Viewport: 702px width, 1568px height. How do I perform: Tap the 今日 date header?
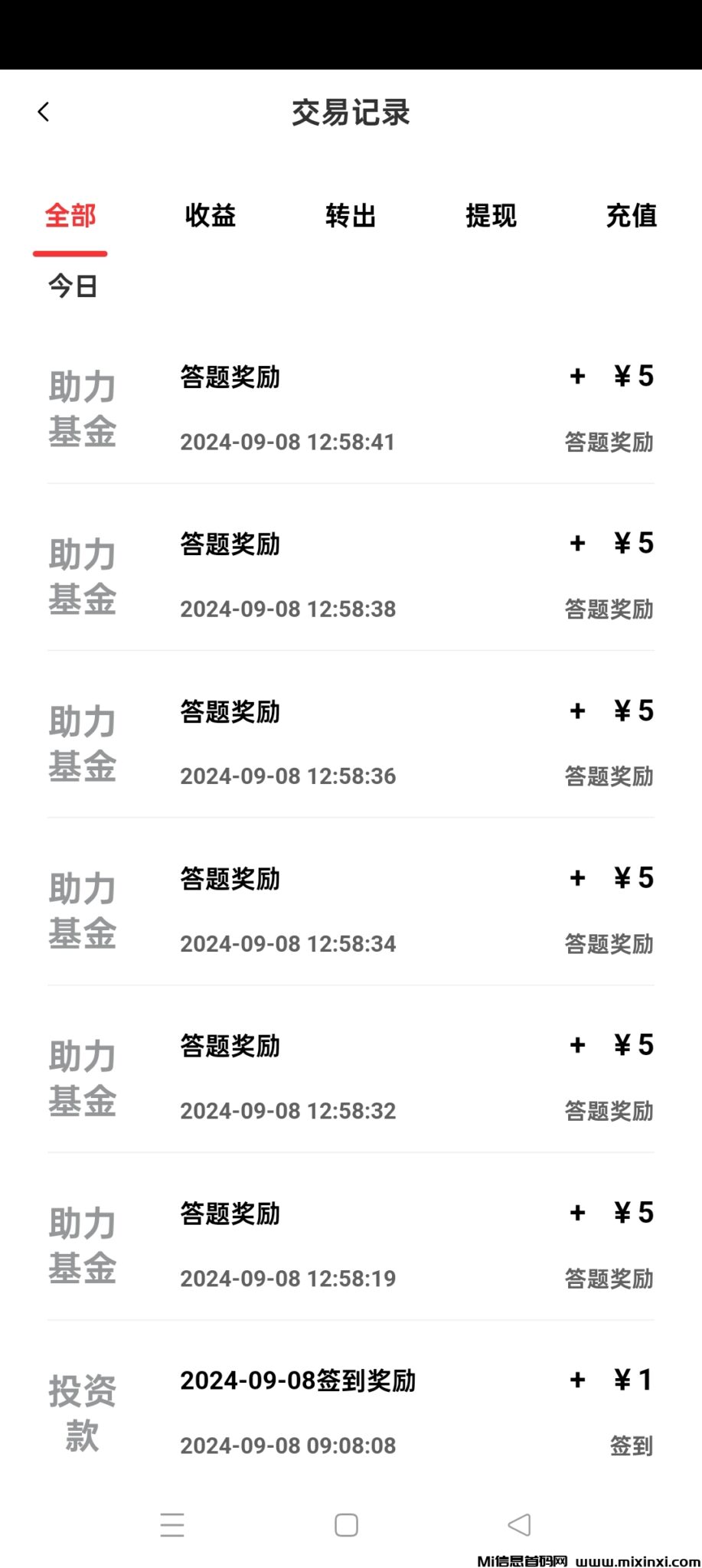(x=71, y=286)
